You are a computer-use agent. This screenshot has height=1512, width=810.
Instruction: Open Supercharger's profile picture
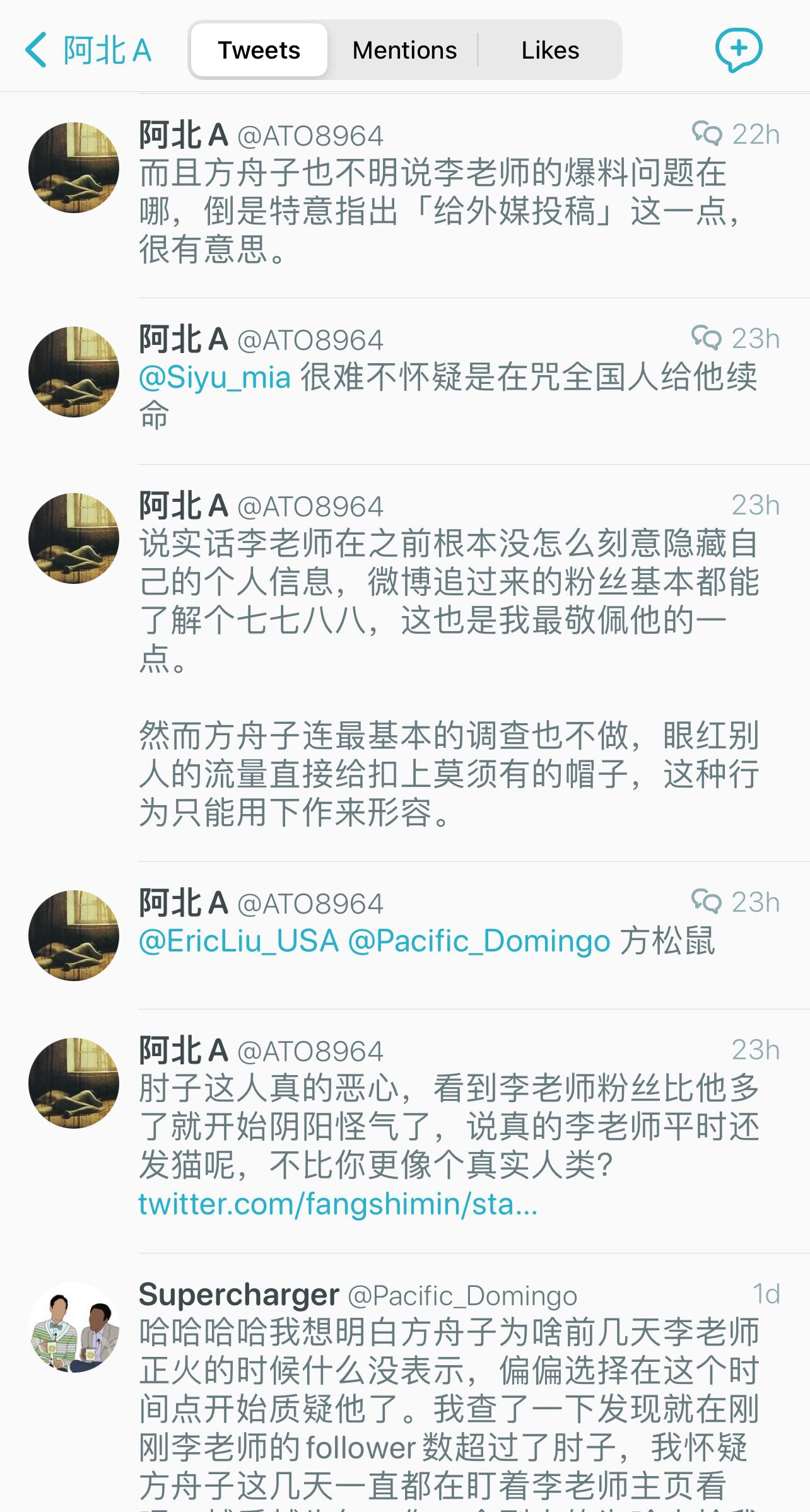click(x=74, y=1327)
